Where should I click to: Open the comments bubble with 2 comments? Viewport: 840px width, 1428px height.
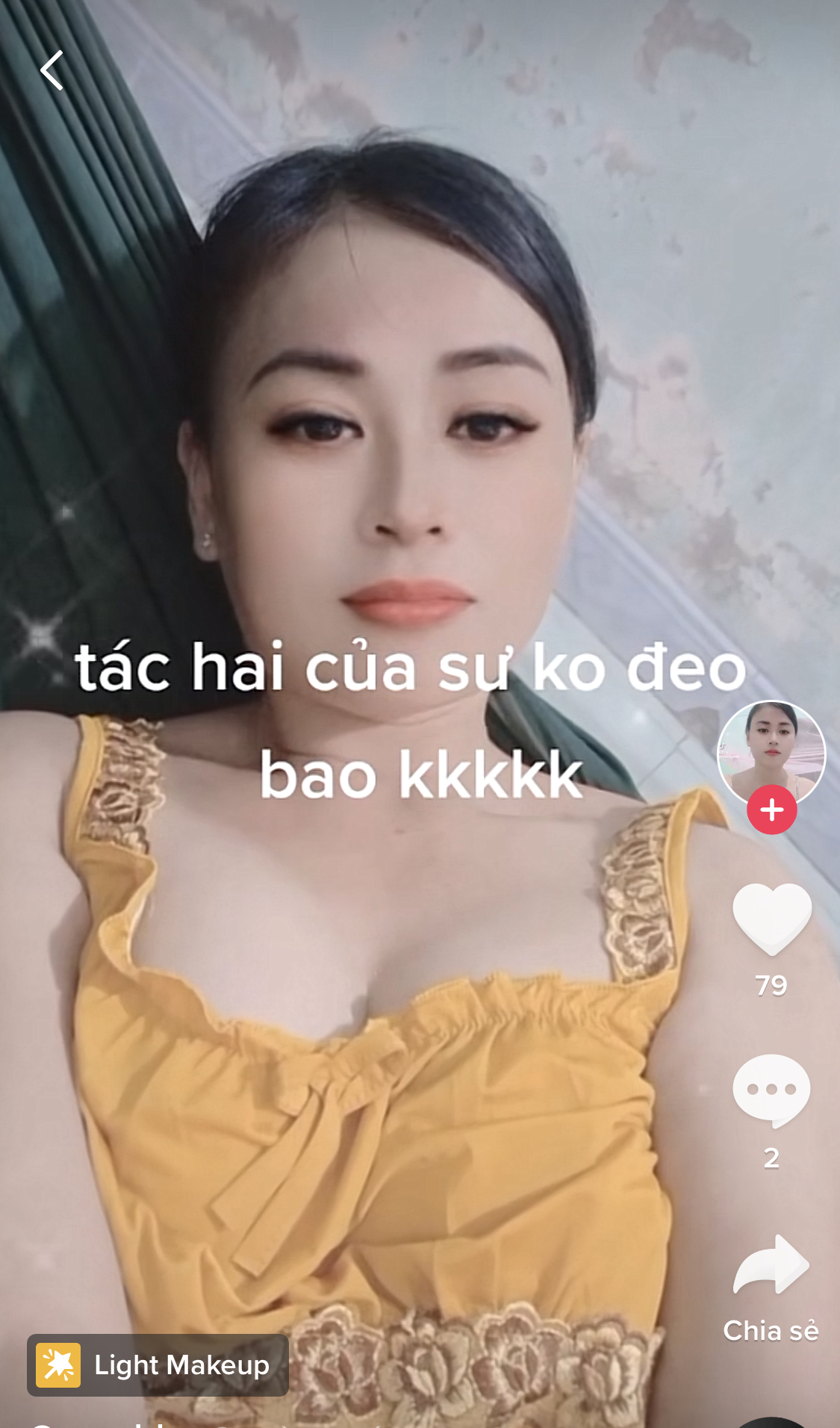(x=771, y=1090)
